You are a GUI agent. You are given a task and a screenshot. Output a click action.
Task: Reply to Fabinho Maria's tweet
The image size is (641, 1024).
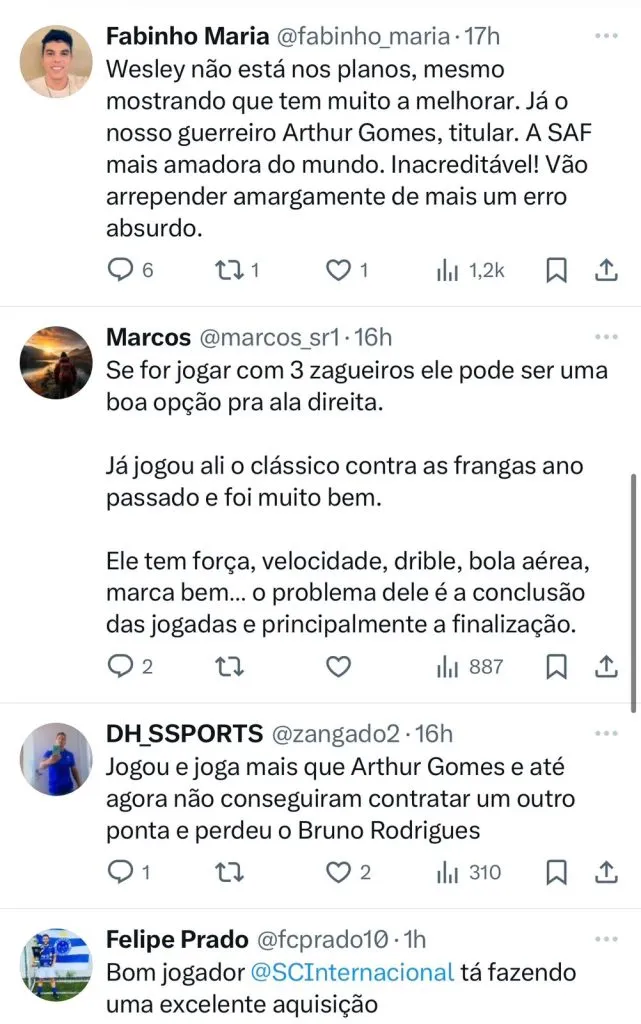click(120, 270)
